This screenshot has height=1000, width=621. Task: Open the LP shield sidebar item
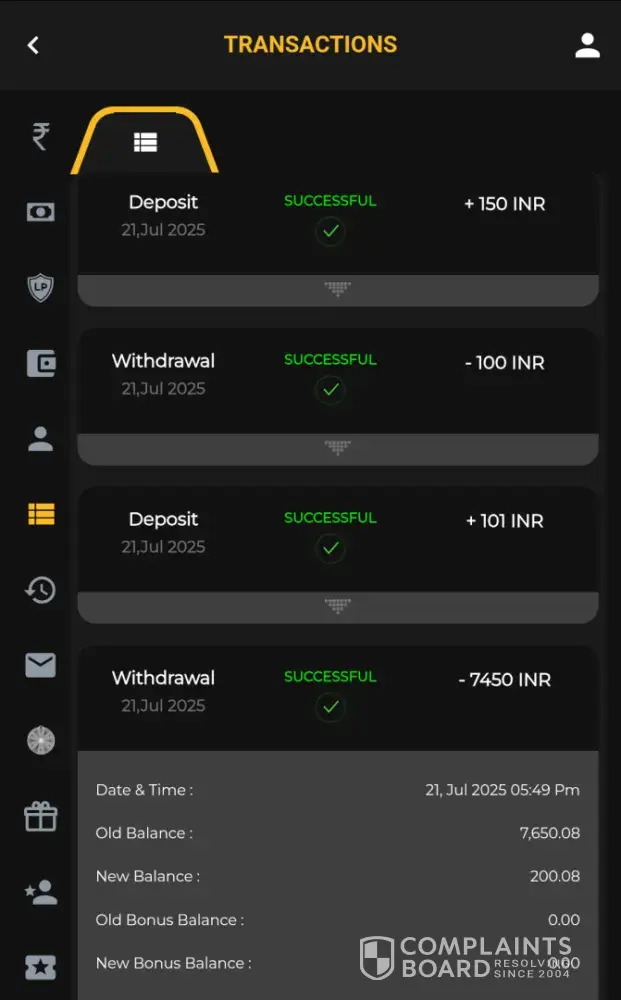coord(40,288)
